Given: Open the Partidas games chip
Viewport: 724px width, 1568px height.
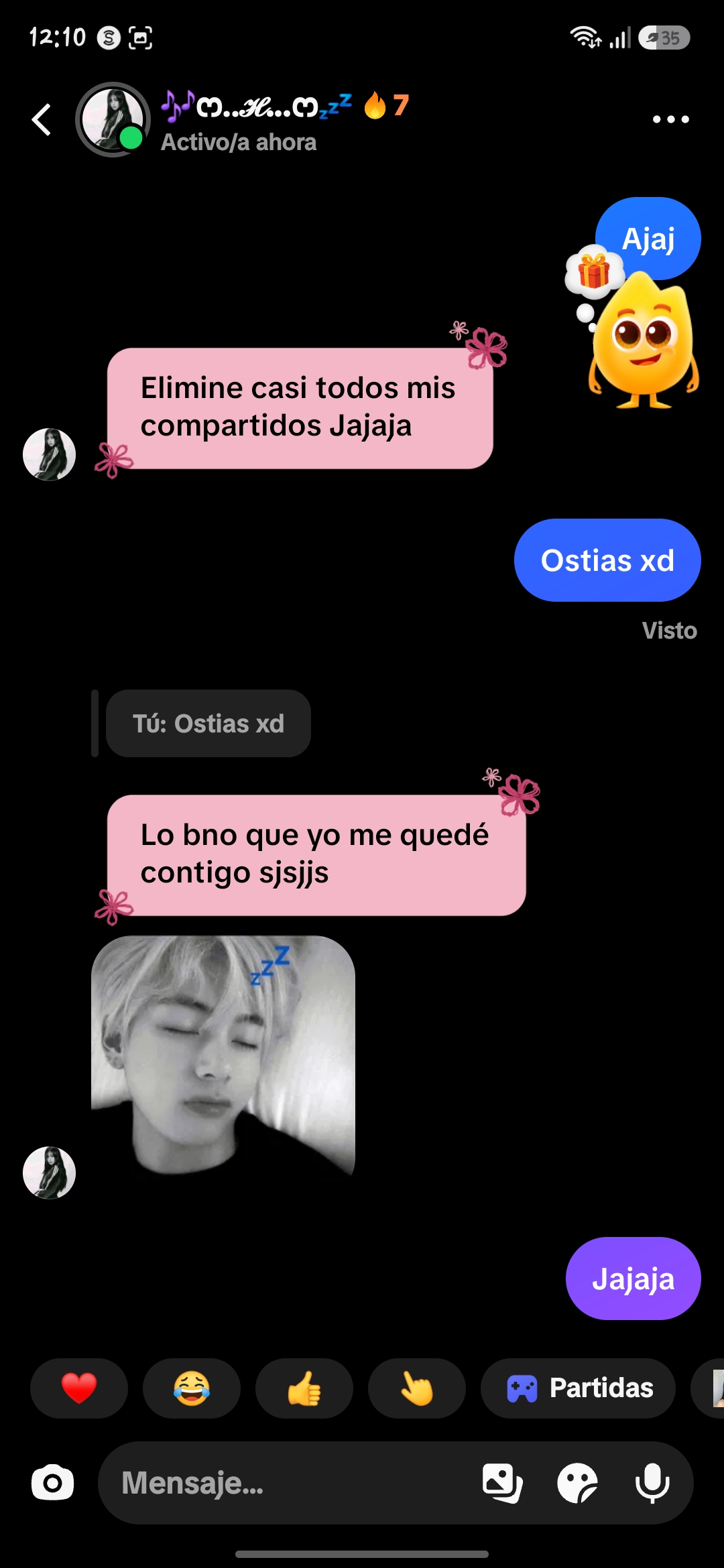Looking at the screenshot, I should click(578, 1388).
